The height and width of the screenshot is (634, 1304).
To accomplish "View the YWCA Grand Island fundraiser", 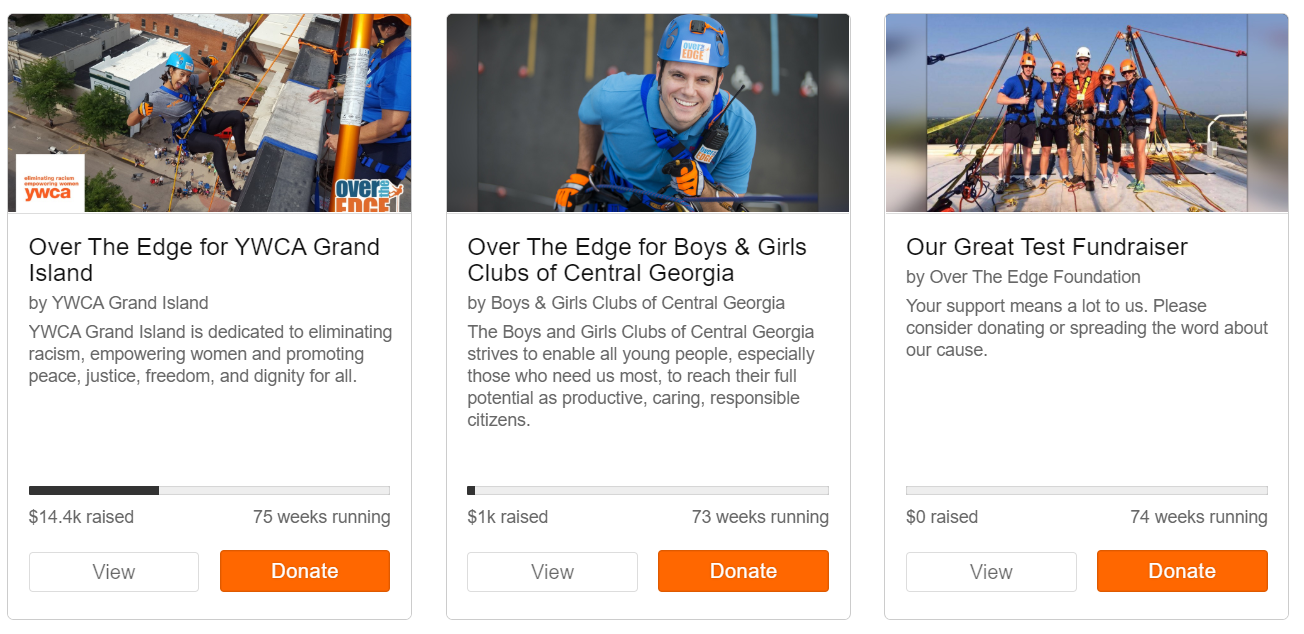I will 114,572.
